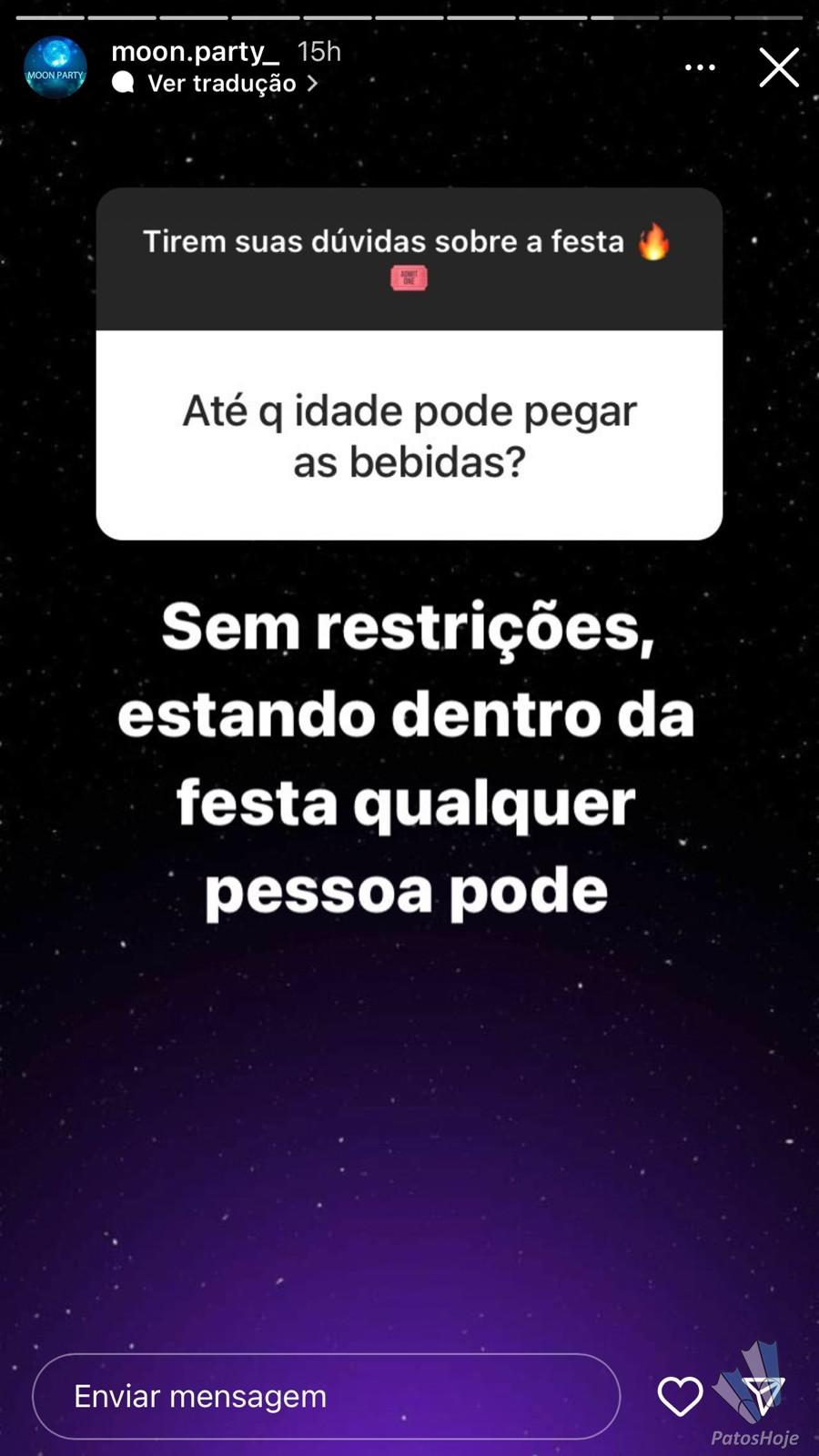Open the moon.party_ username
Image resolution: width=819 pixels, height=1456 pixels.
click(x=195, y=52)
